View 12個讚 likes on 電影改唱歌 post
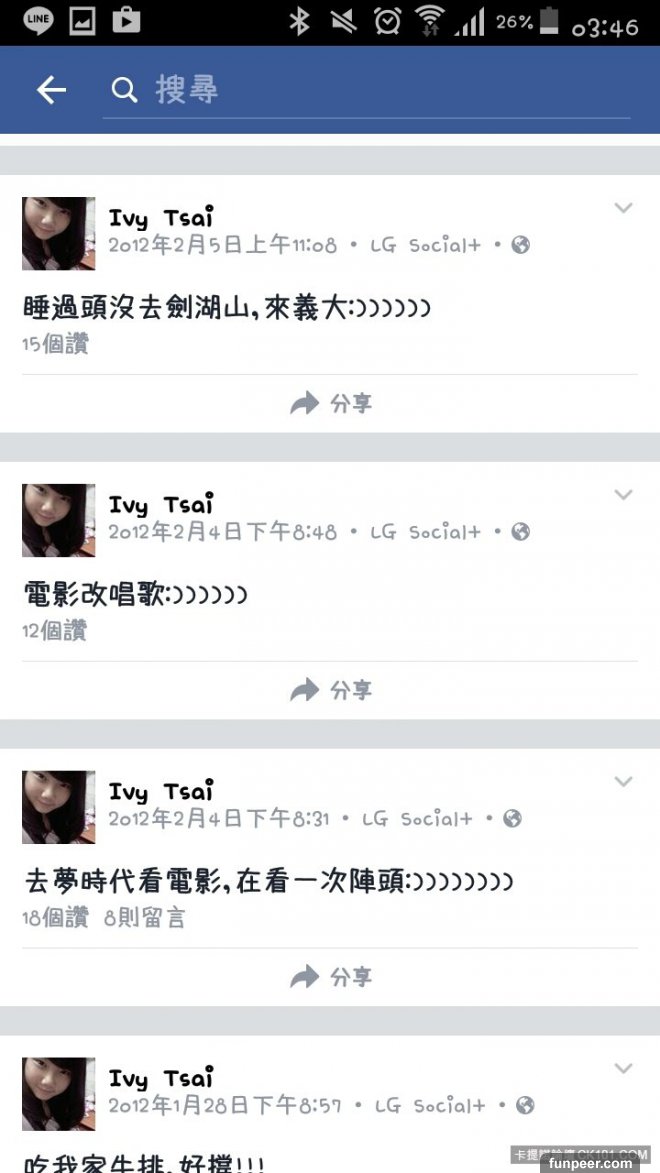The image size is (660, 1173). click(56, 630)
